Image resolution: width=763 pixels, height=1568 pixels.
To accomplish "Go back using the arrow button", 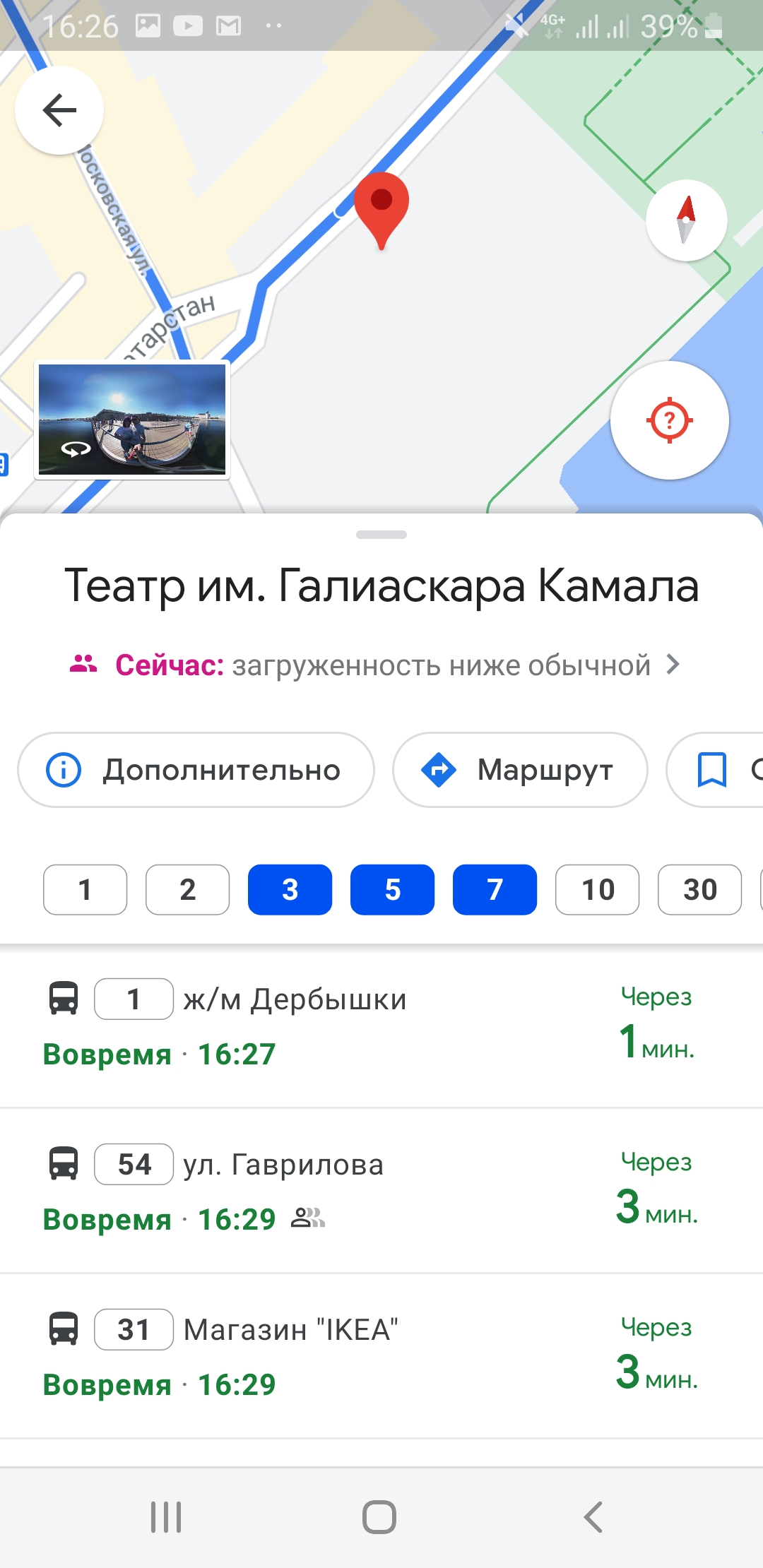I will [59, 110].
